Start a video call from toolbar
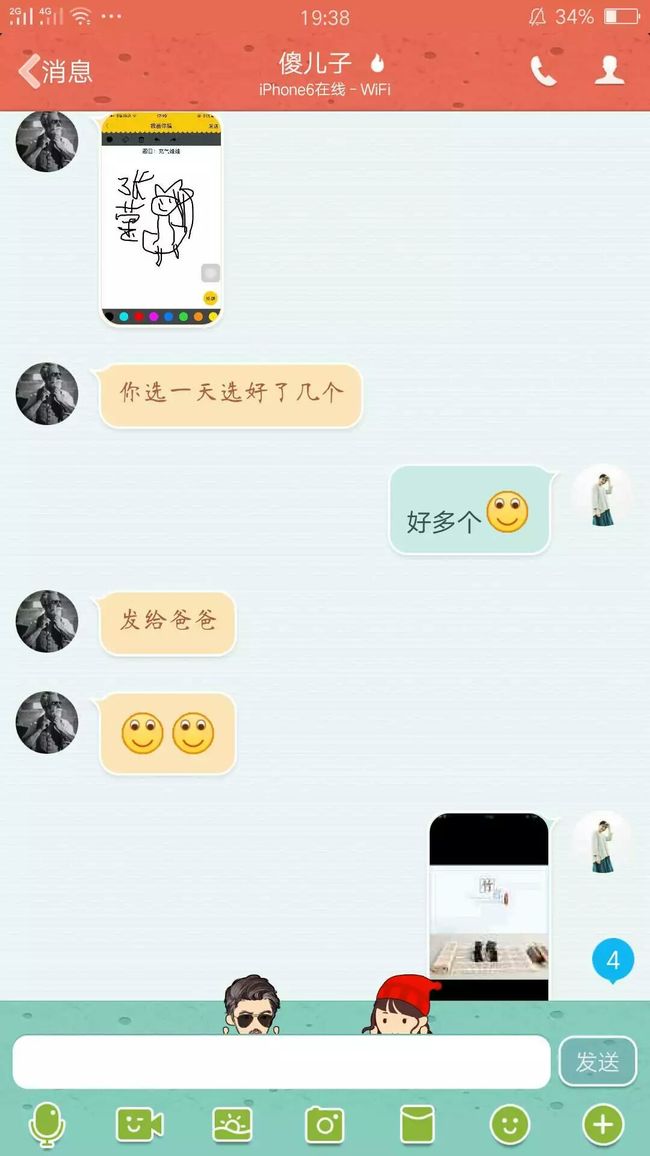The height and width of the screenshot is (1156, 650). click(139, 1125)
